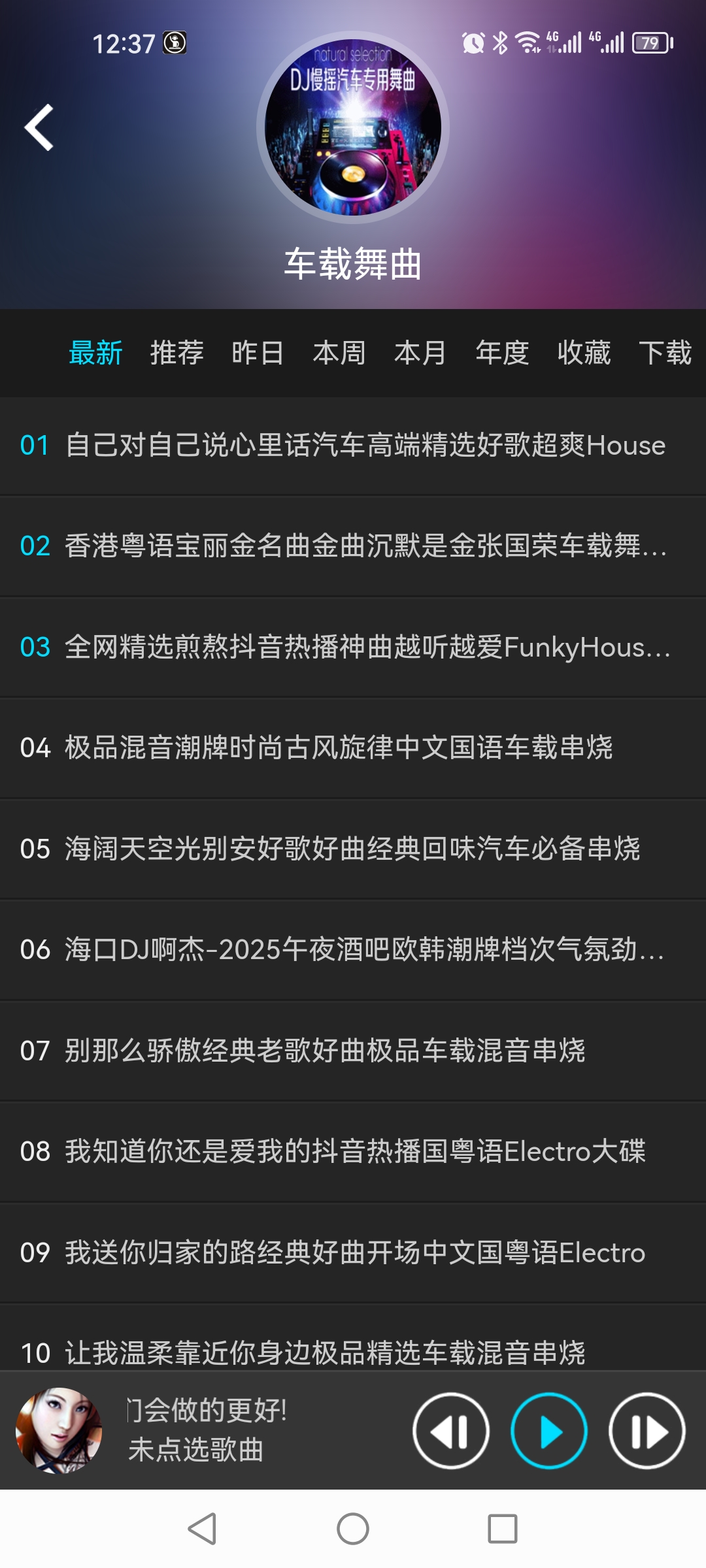Screen dimensions: 706x1568
Task: Switch to the 推荐 tab
Action: coord(176,353)
